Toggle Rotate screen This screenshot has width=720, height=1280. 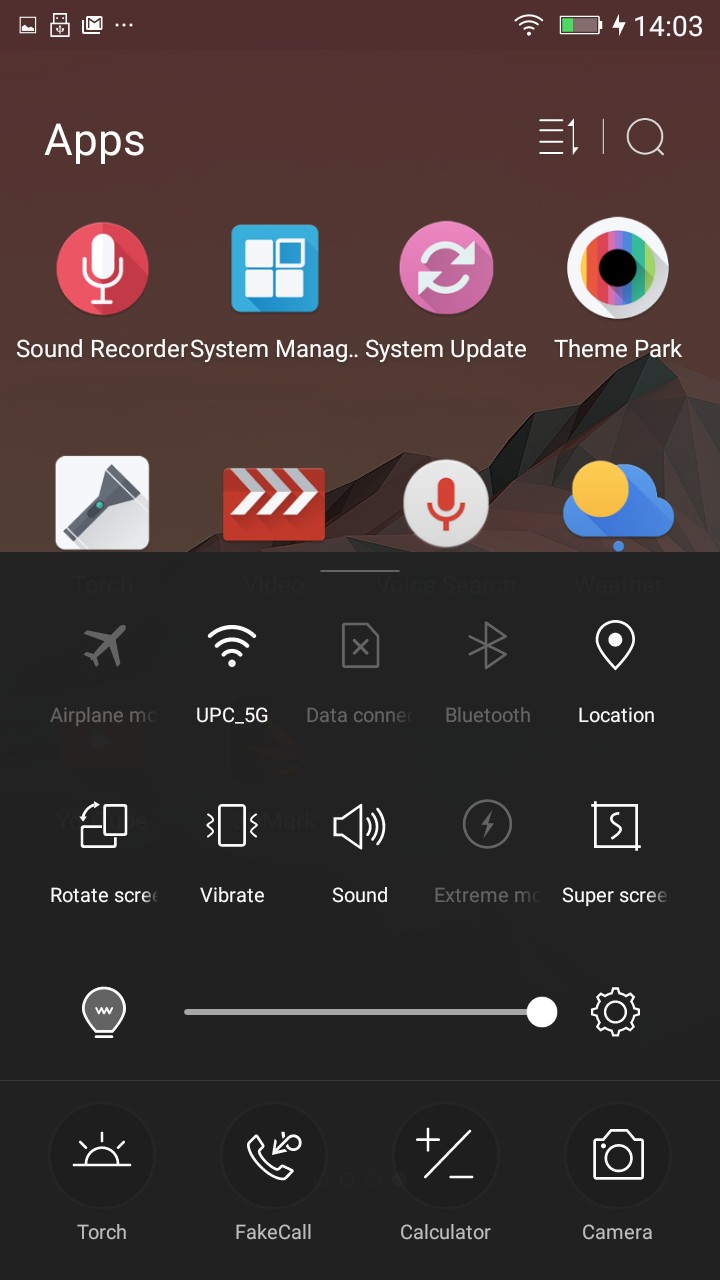[104, 827]
